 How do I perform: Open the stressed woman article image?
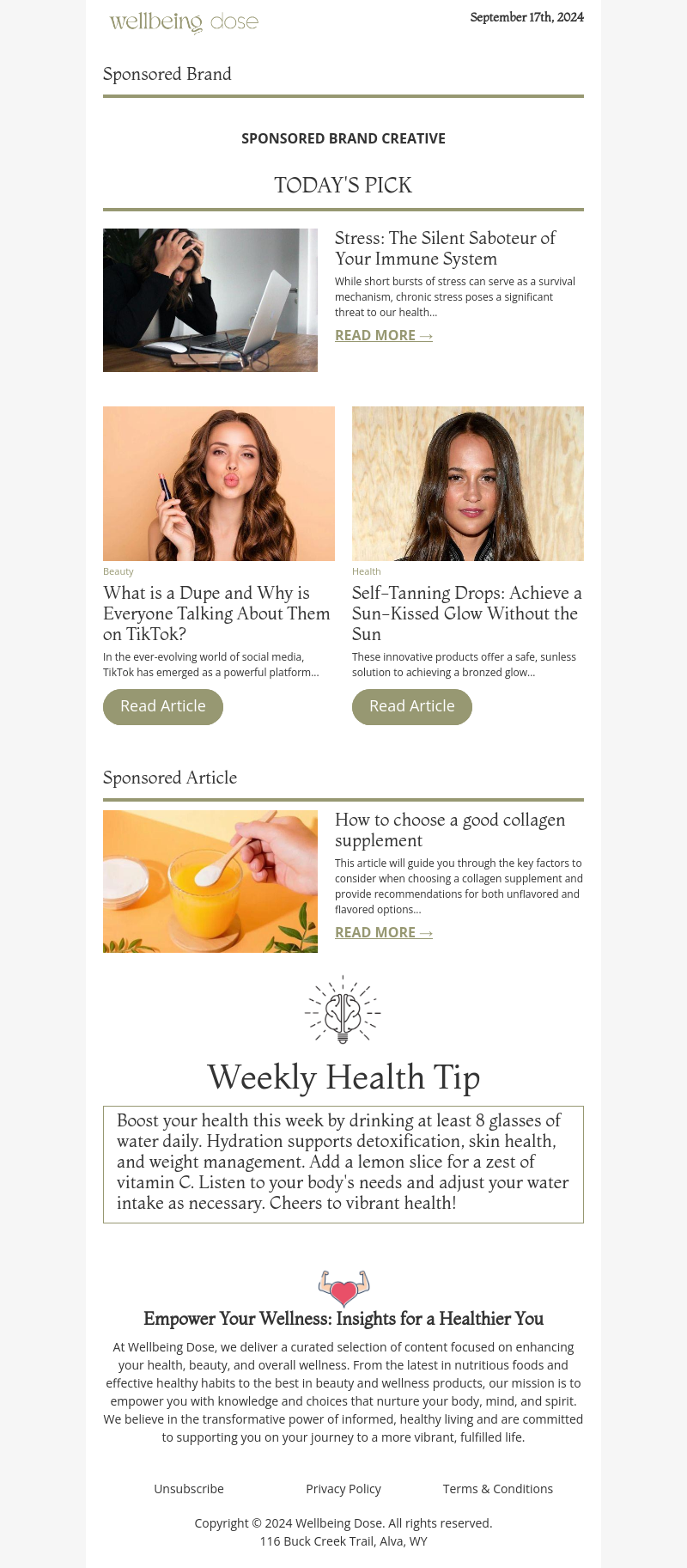click(x=210, y=299)
